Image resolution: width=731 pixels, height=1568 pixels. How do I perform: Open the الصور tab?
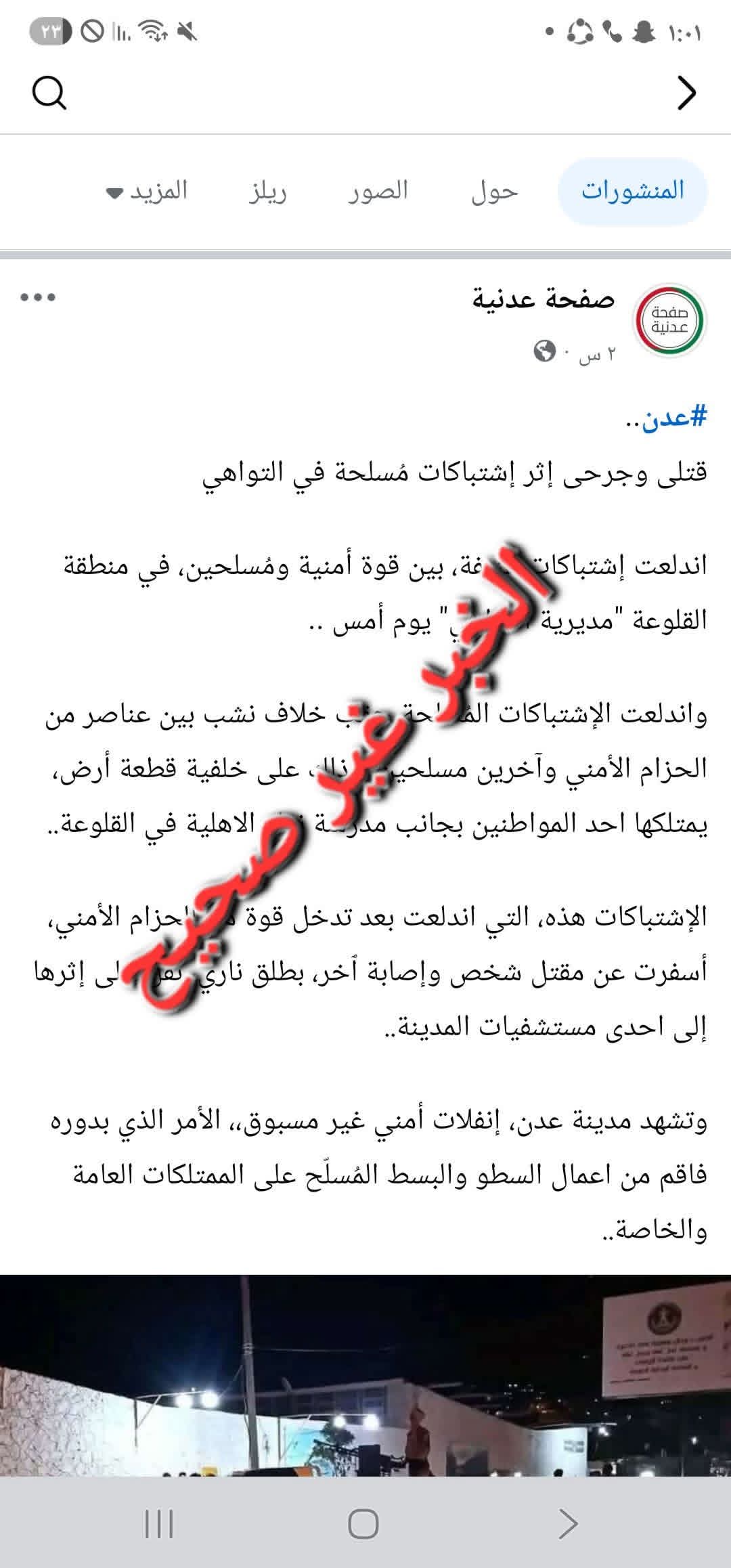click(378, 192)
